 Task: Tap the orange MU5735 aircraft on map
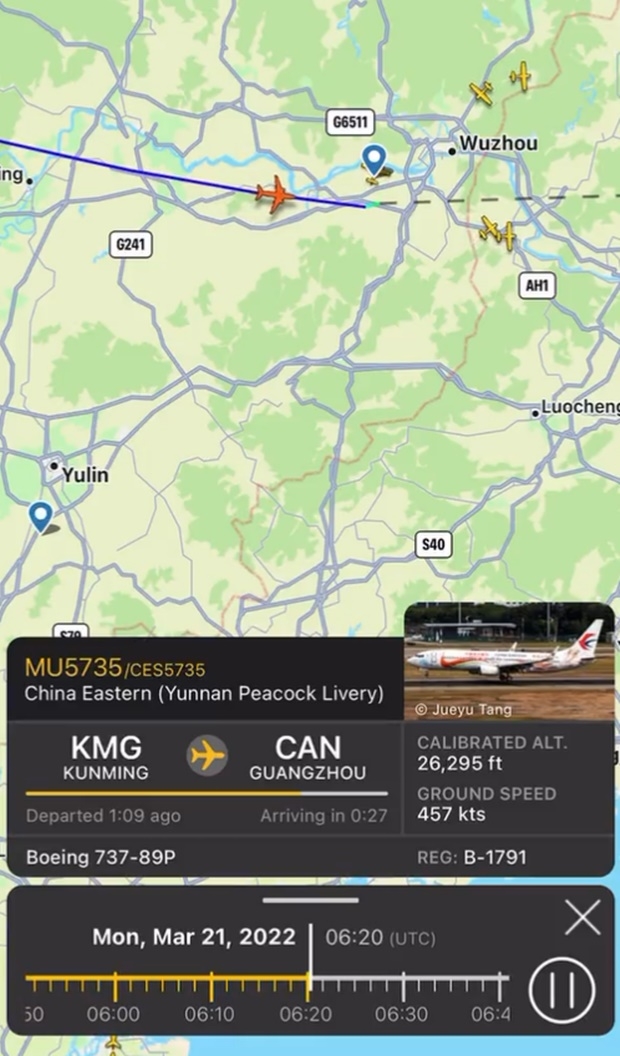point(274,194)
